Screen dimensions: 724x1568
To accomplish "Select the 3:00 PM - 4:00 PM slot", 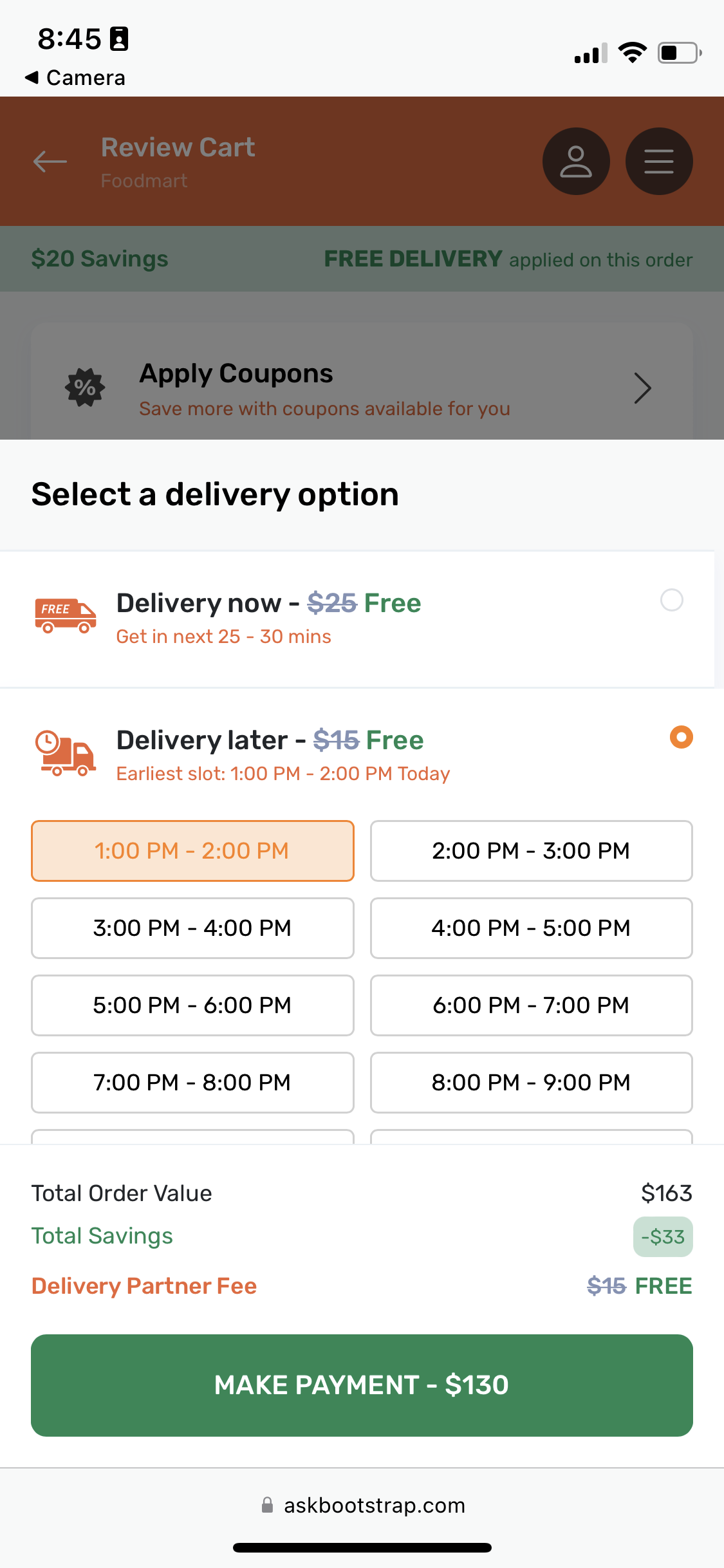I will tap(192, 928).
